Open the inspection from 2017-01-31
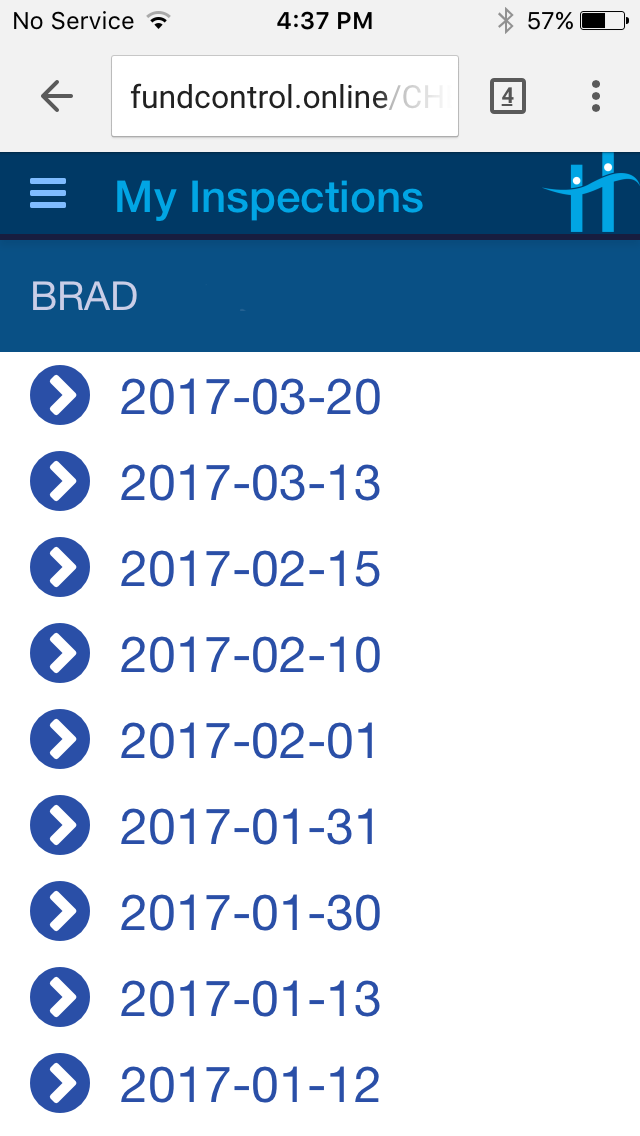The height and width of the screenshot is (1136, 640). [x=250, y=828]
